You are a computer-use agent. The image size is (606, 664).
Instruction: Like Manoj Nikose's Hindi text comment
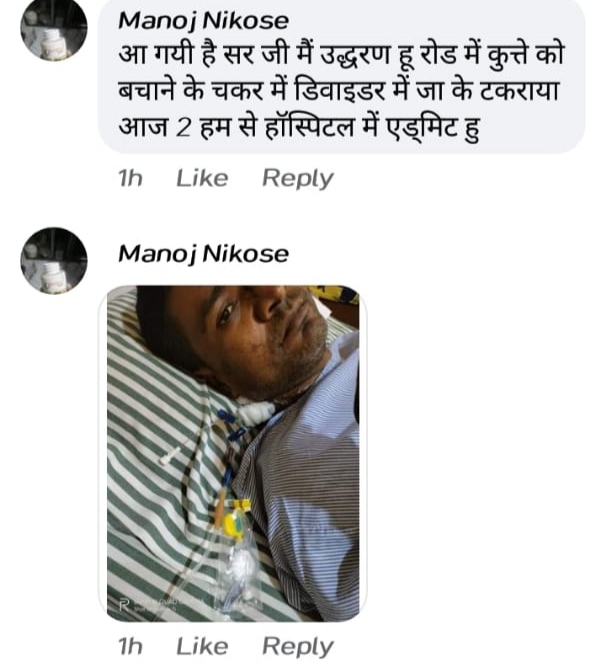[x=202, y=178]
